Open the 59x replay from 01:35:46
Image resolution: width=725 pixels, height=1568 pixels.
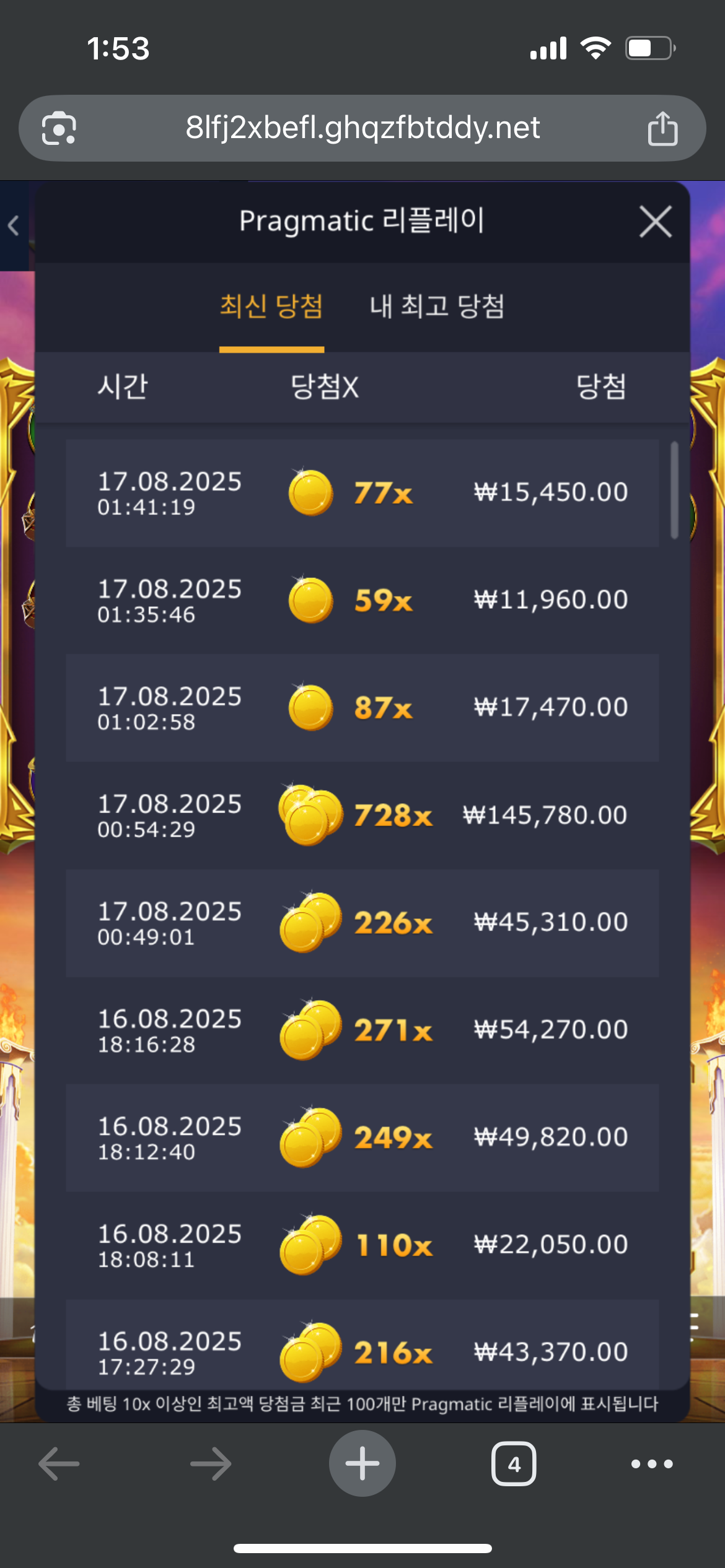(x=362, y=600)
